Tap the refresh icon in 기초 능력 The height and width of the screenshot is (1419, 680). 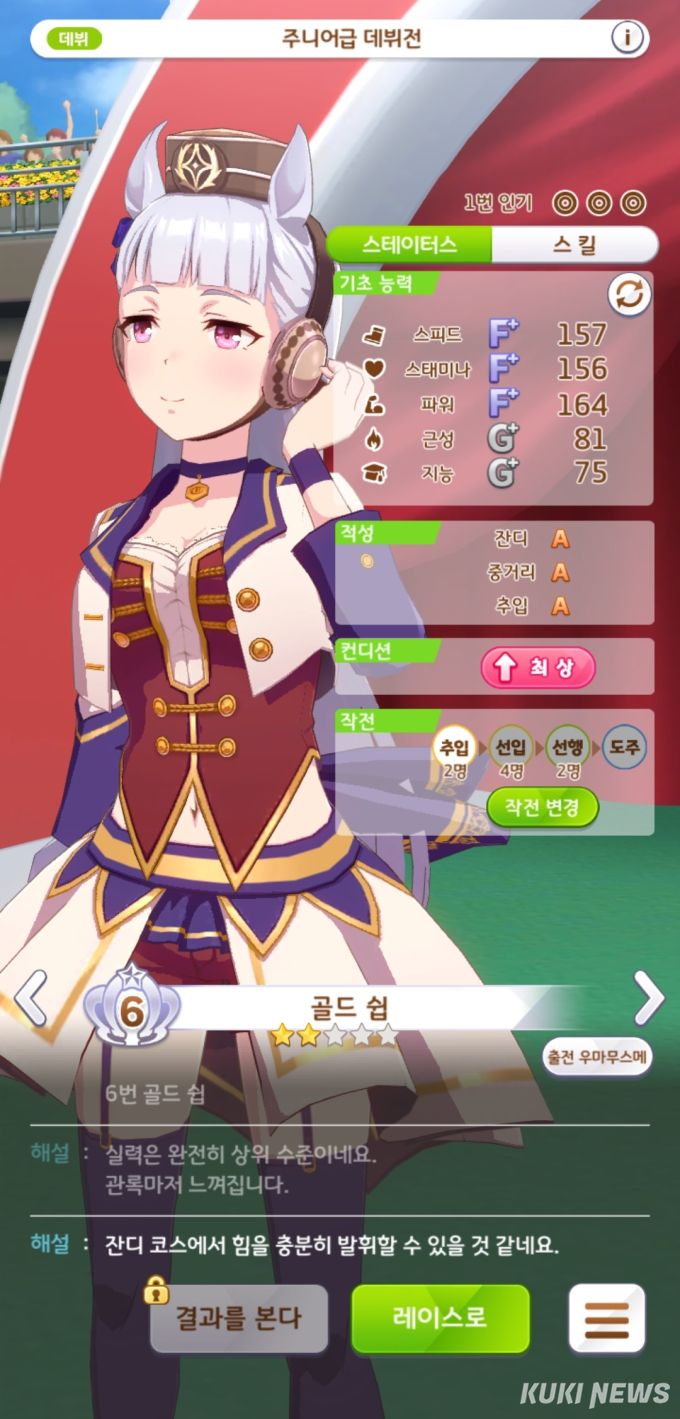pos(630,295)
